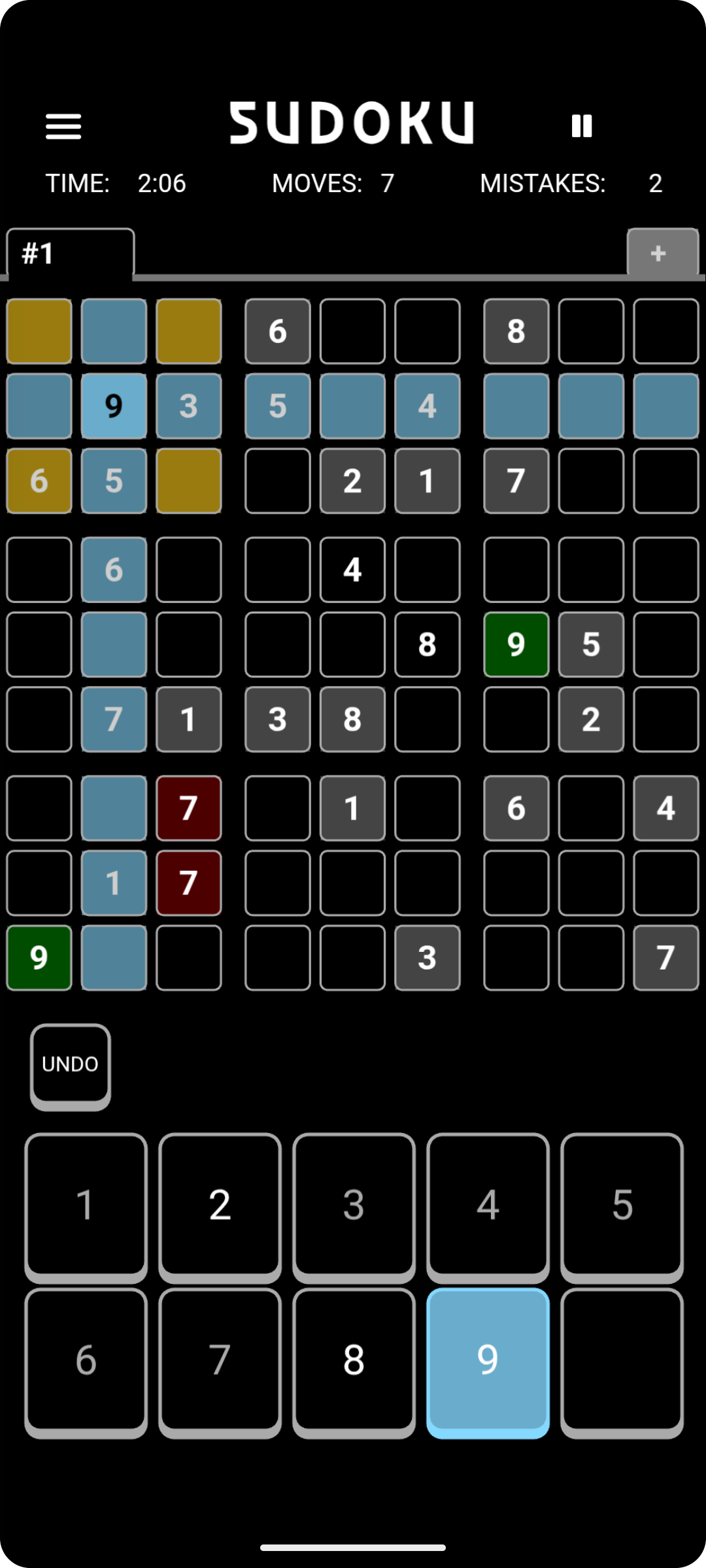The height and width of the screenshot is (1568, 706).
Task: Select the light blue cell with 9
Action: pos(114,406)
